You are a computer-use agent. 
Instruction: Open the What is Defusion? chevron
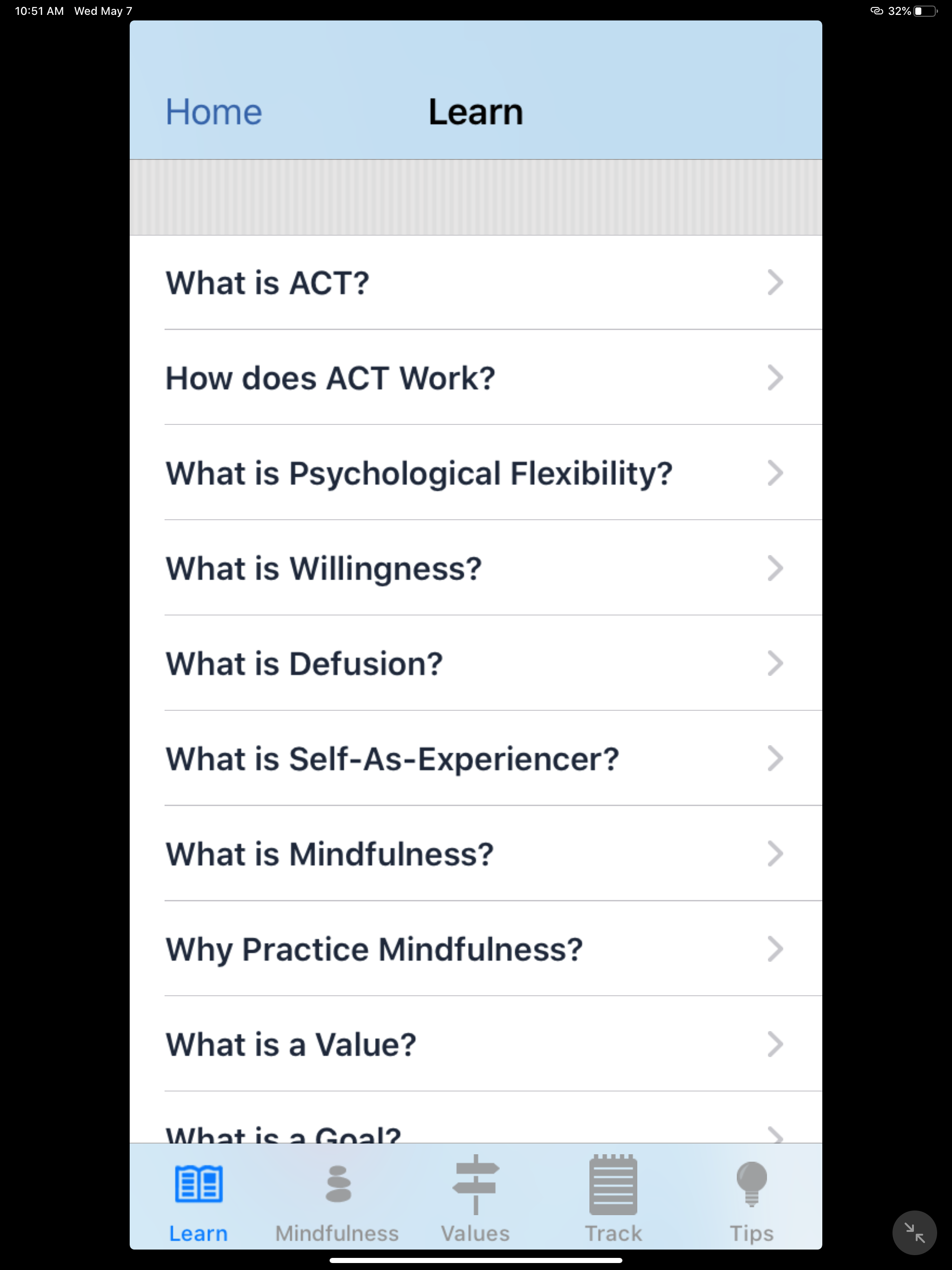(x=776, y=664)
